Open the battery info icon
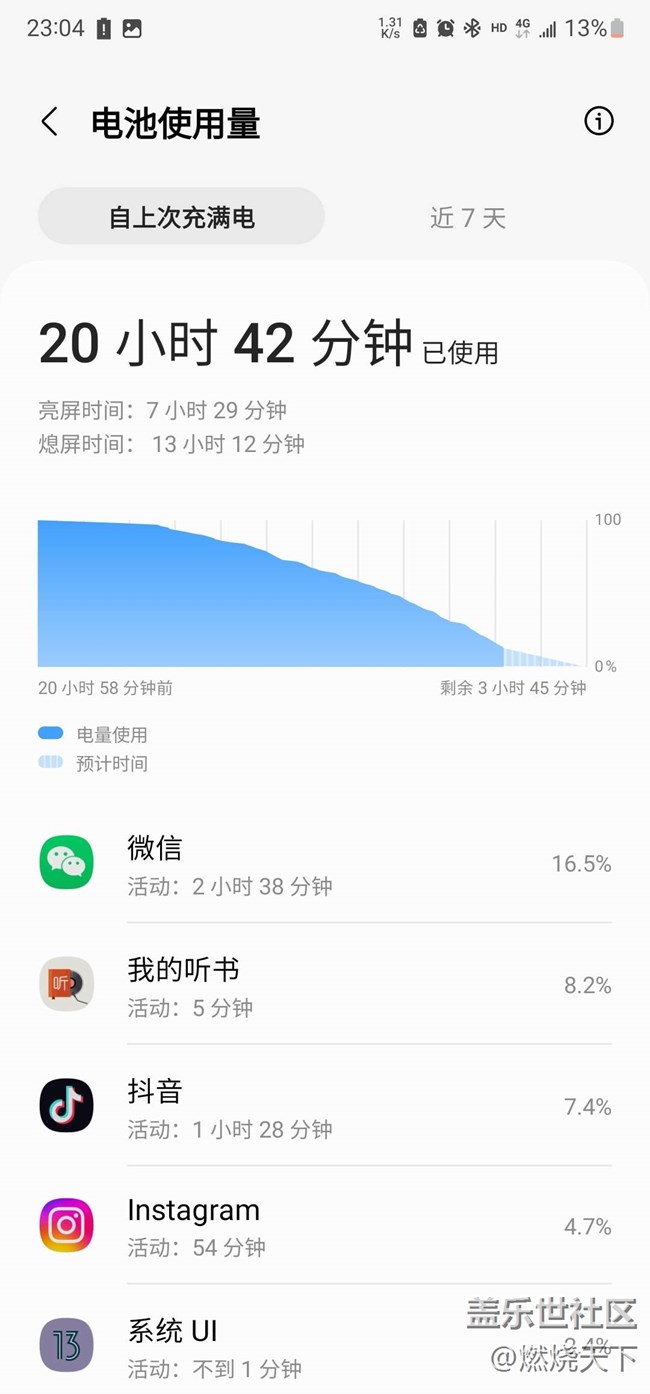The image size is (650, 1394). 599,121
